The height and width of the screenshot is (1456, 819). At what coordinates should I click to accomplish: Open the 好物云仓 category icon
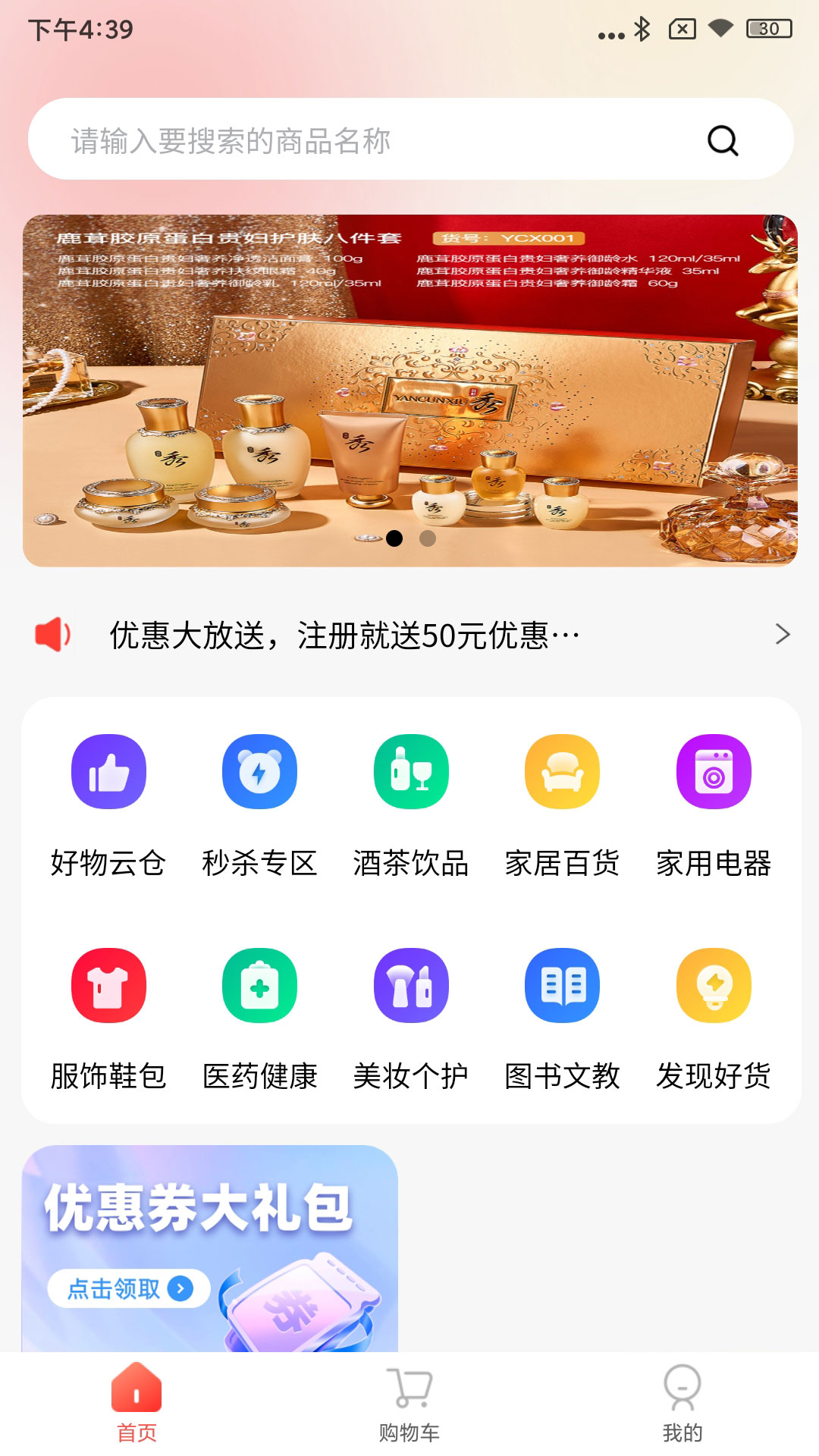[108, 771]
